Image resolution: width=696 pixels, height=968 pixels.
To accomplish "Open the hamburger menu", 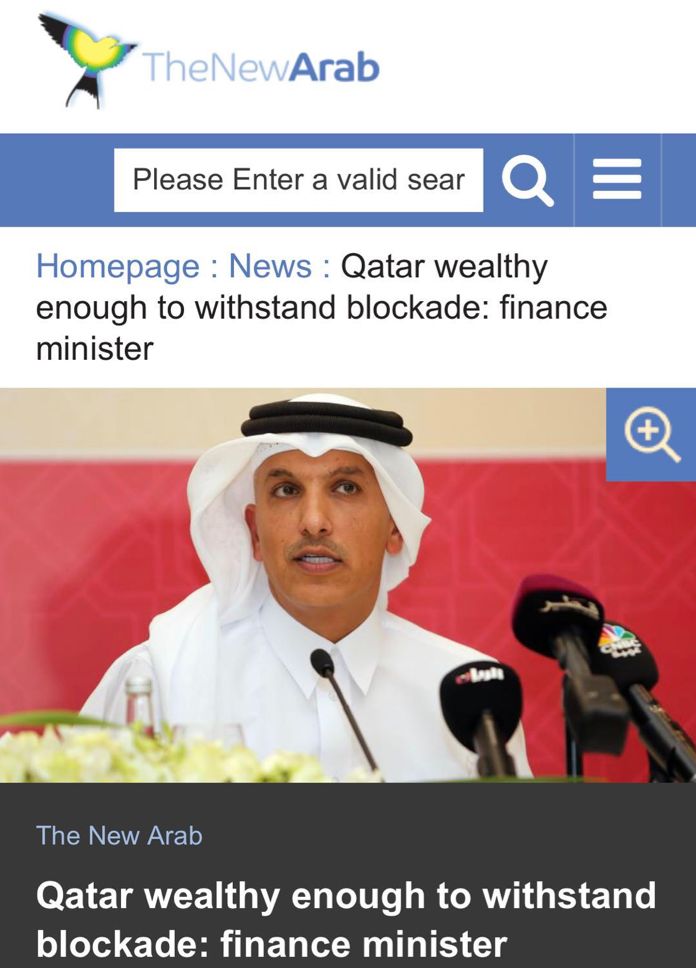I will point(617,181).
